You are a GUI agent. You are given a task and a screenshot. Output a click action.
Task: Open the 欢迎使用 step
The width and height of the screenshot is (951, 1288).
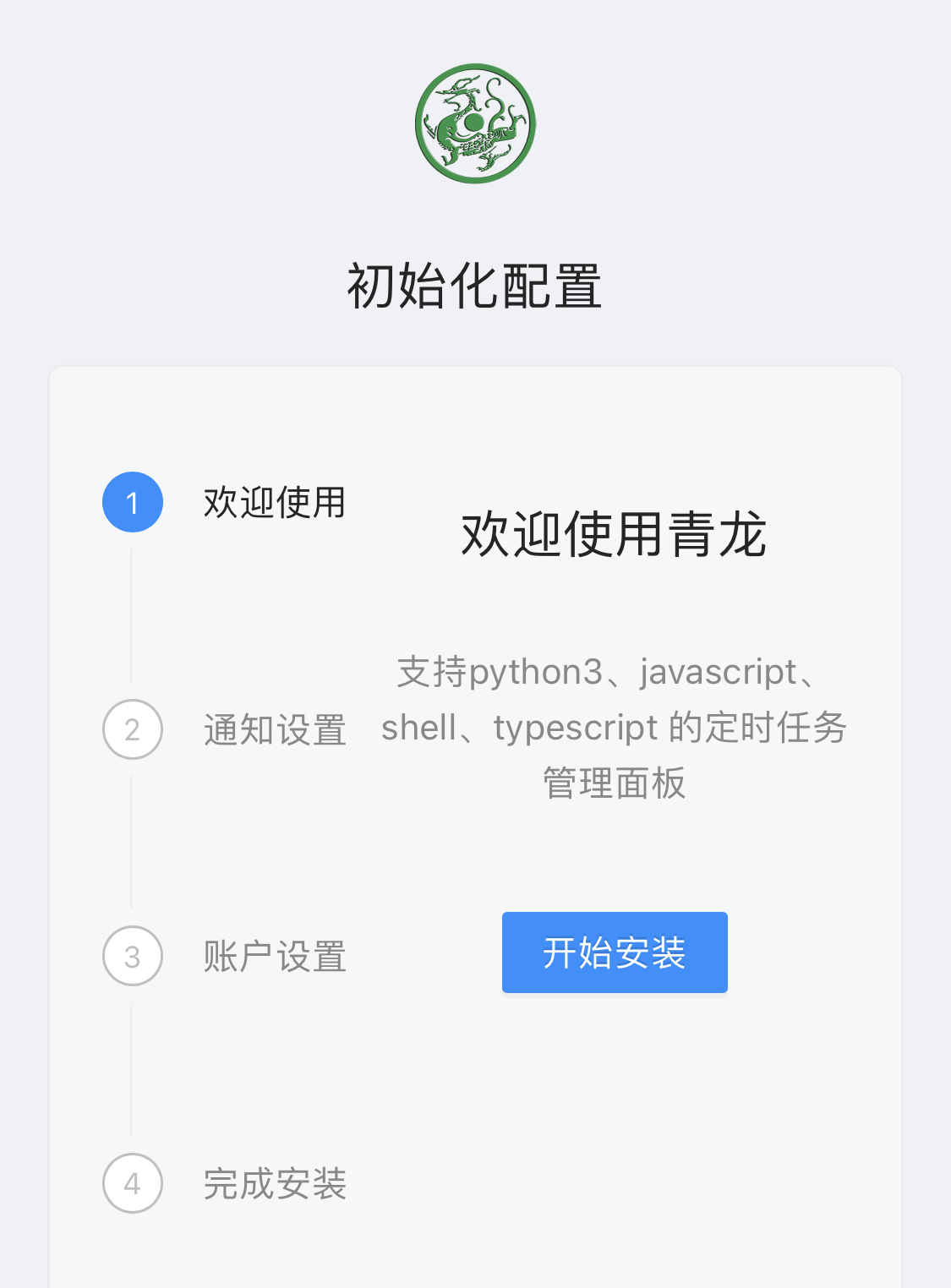point(274,502)
